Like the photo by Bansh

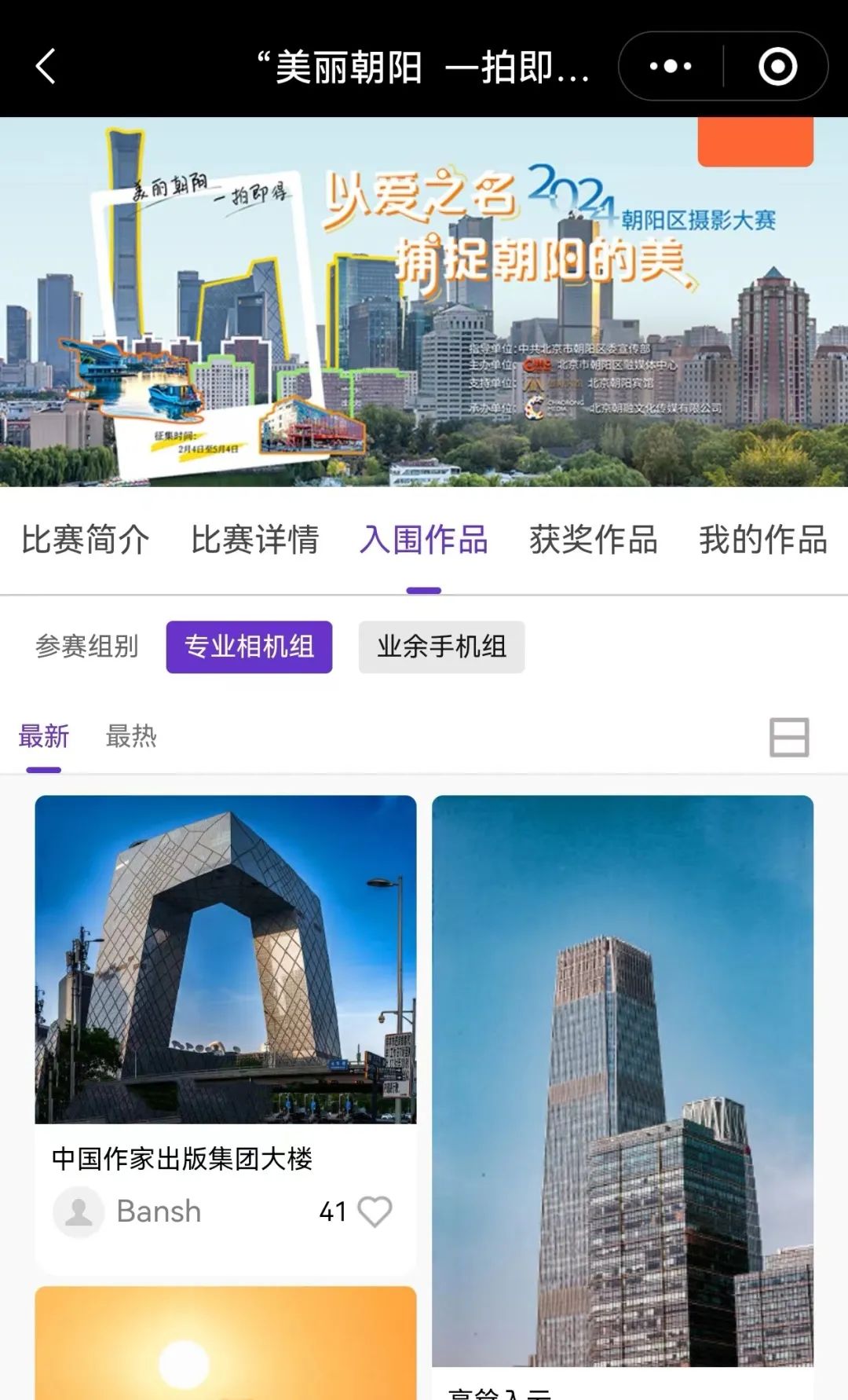[375, 1211]
